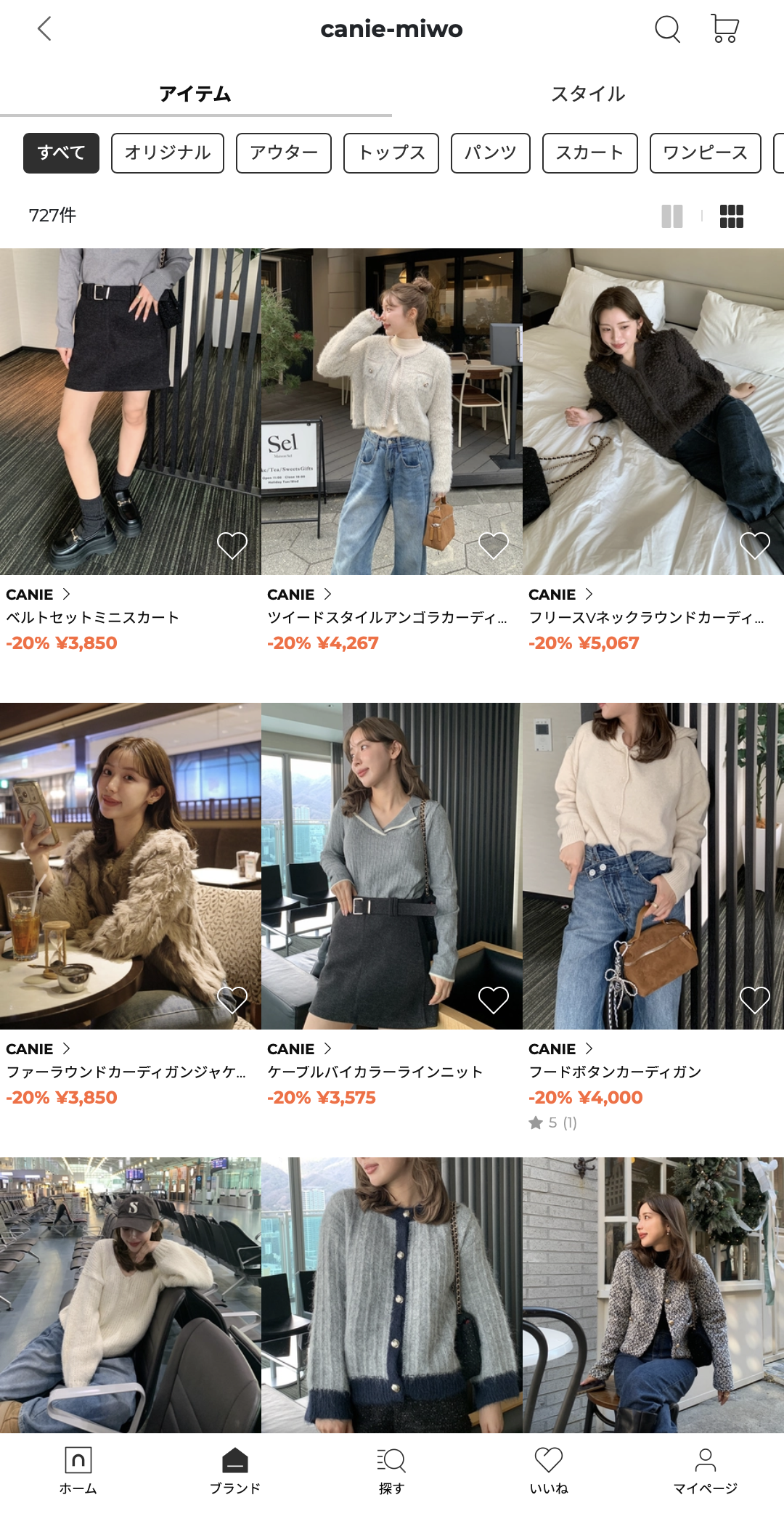Choose the ワンピース filter chip
The height and width of the screenshot is (1516, 784).
(x=705, y=152)
